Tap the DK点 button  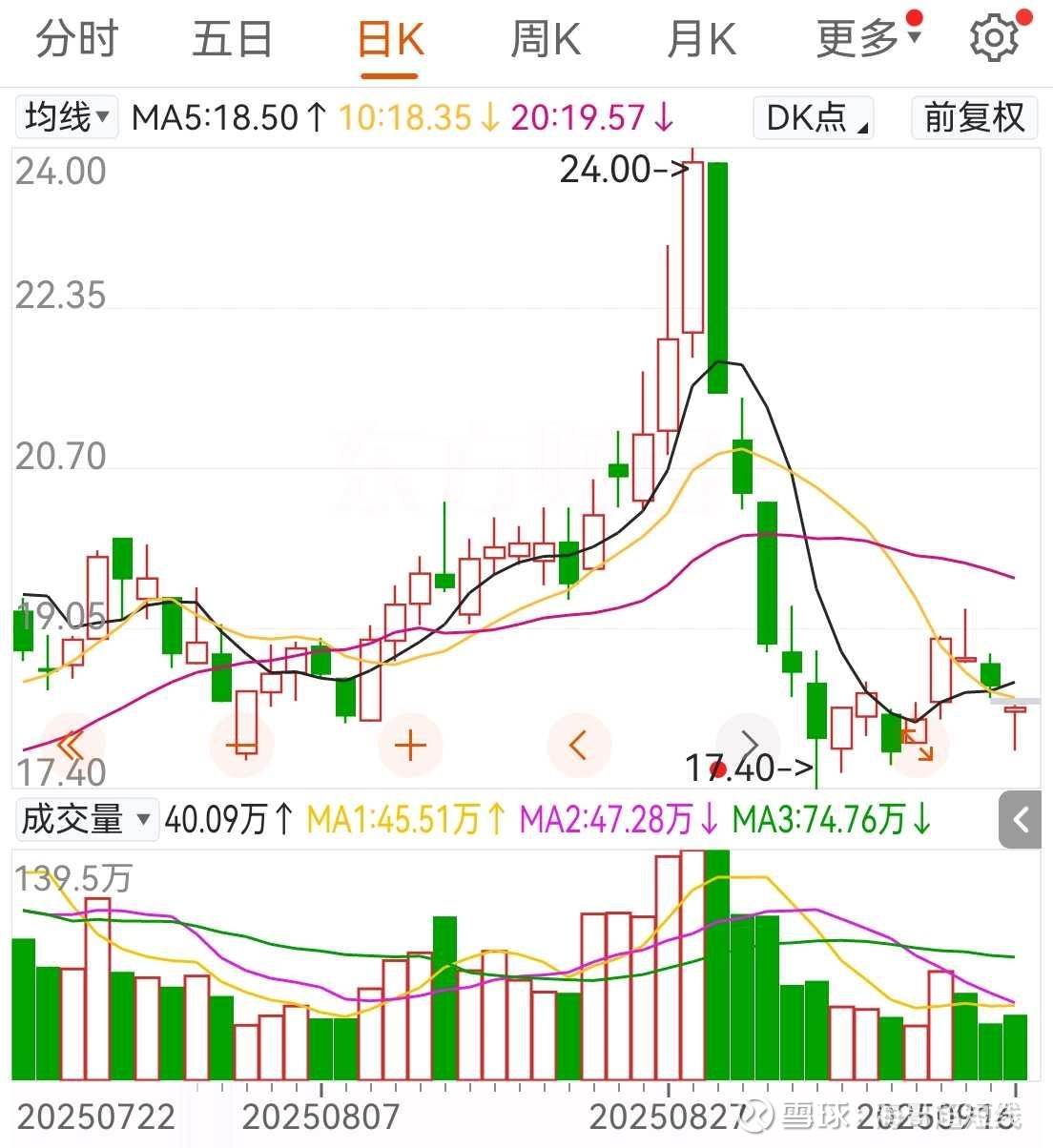(814, 117)
